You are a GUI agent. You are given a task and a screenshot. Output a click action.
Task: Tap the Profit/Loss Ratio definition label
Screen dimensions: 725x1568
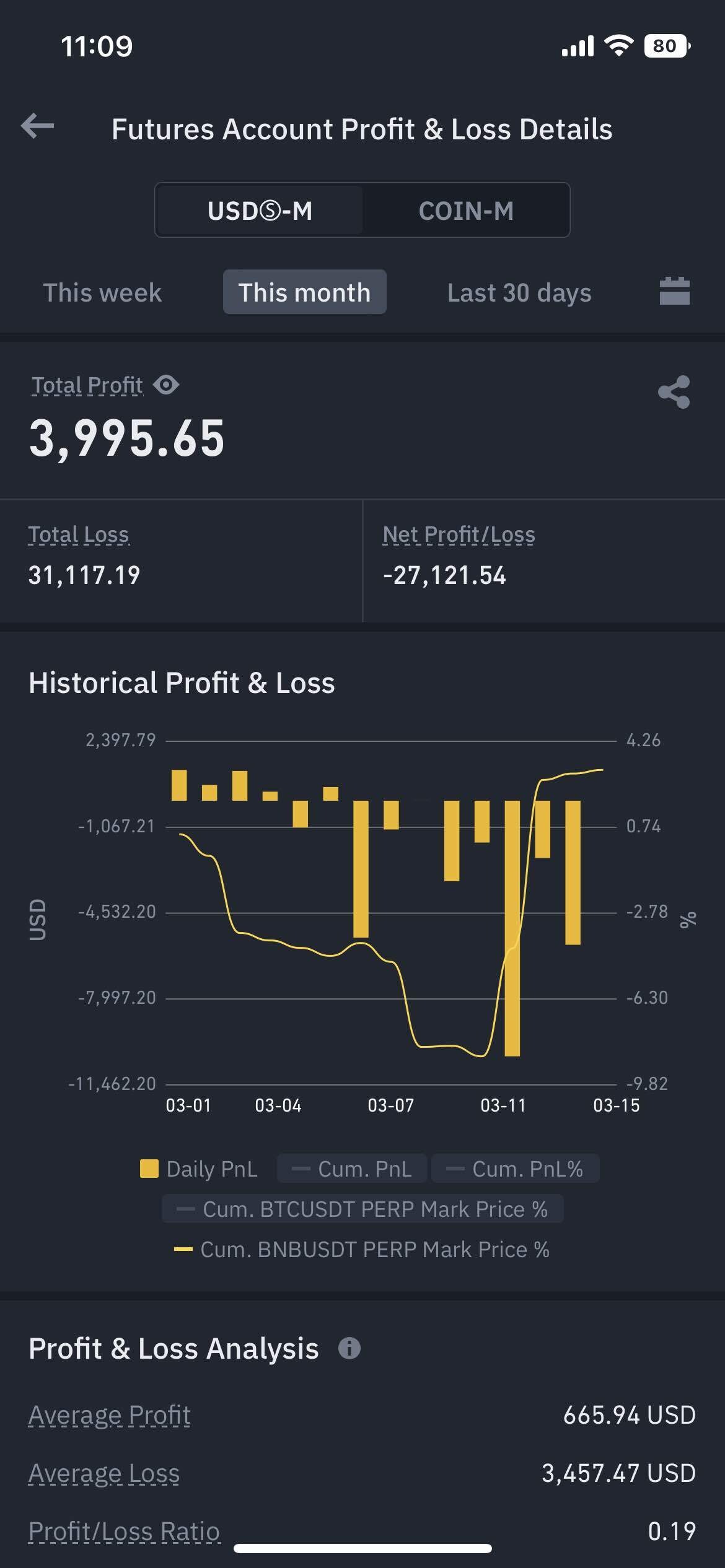point(124,1531)
